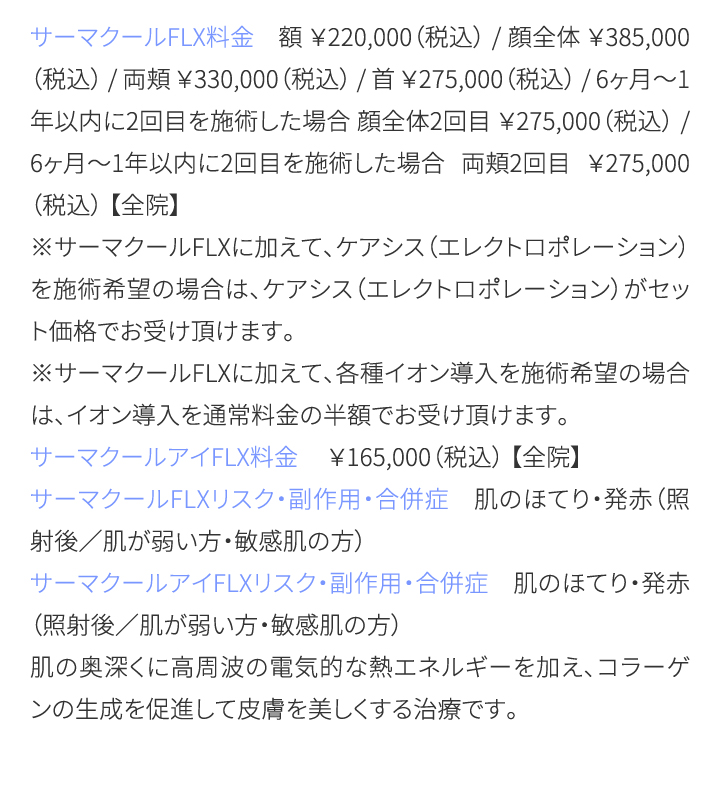Open the サーマクールFLX料金 link
The image size is (720, 798).
point(142,38)
